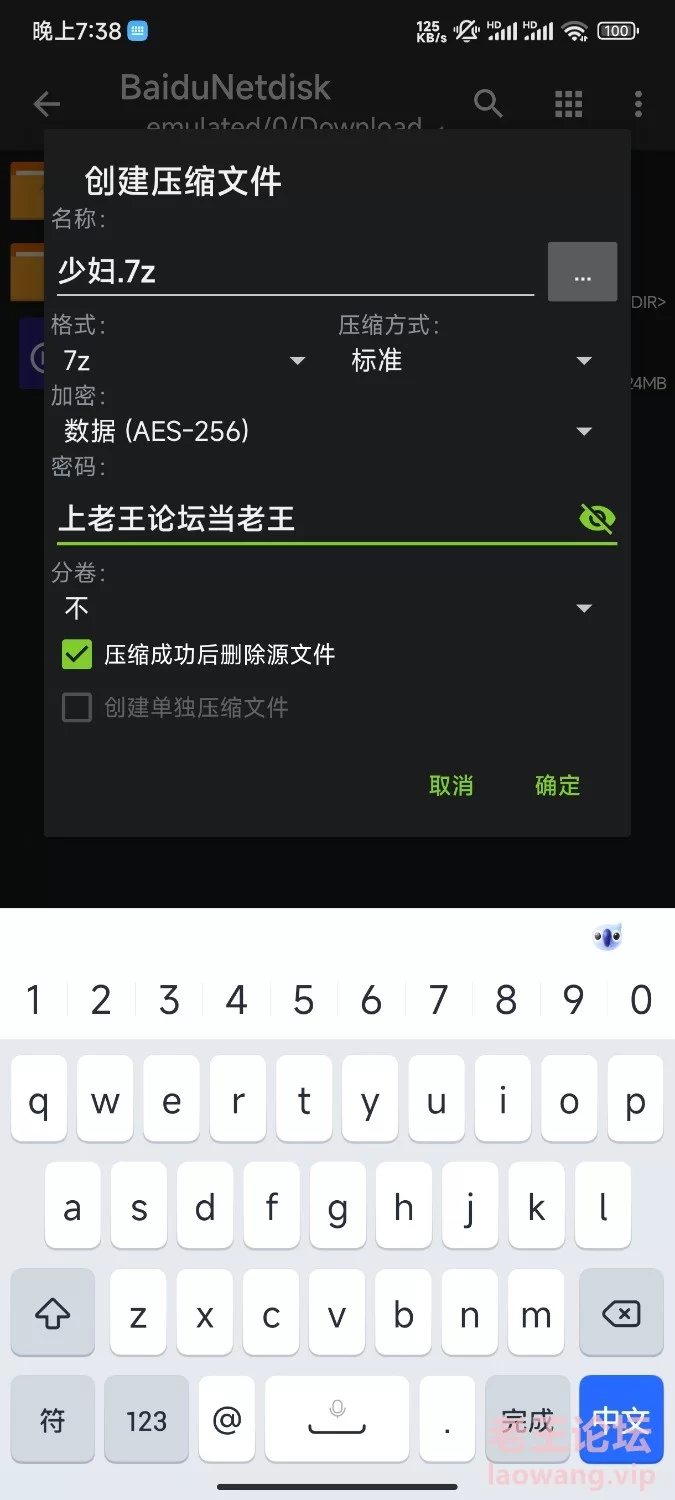Viewport: 675px width, 1500px height.
Task: Expand the 压缩方式 标准 dropdown
Action: [x=472, y=360]
